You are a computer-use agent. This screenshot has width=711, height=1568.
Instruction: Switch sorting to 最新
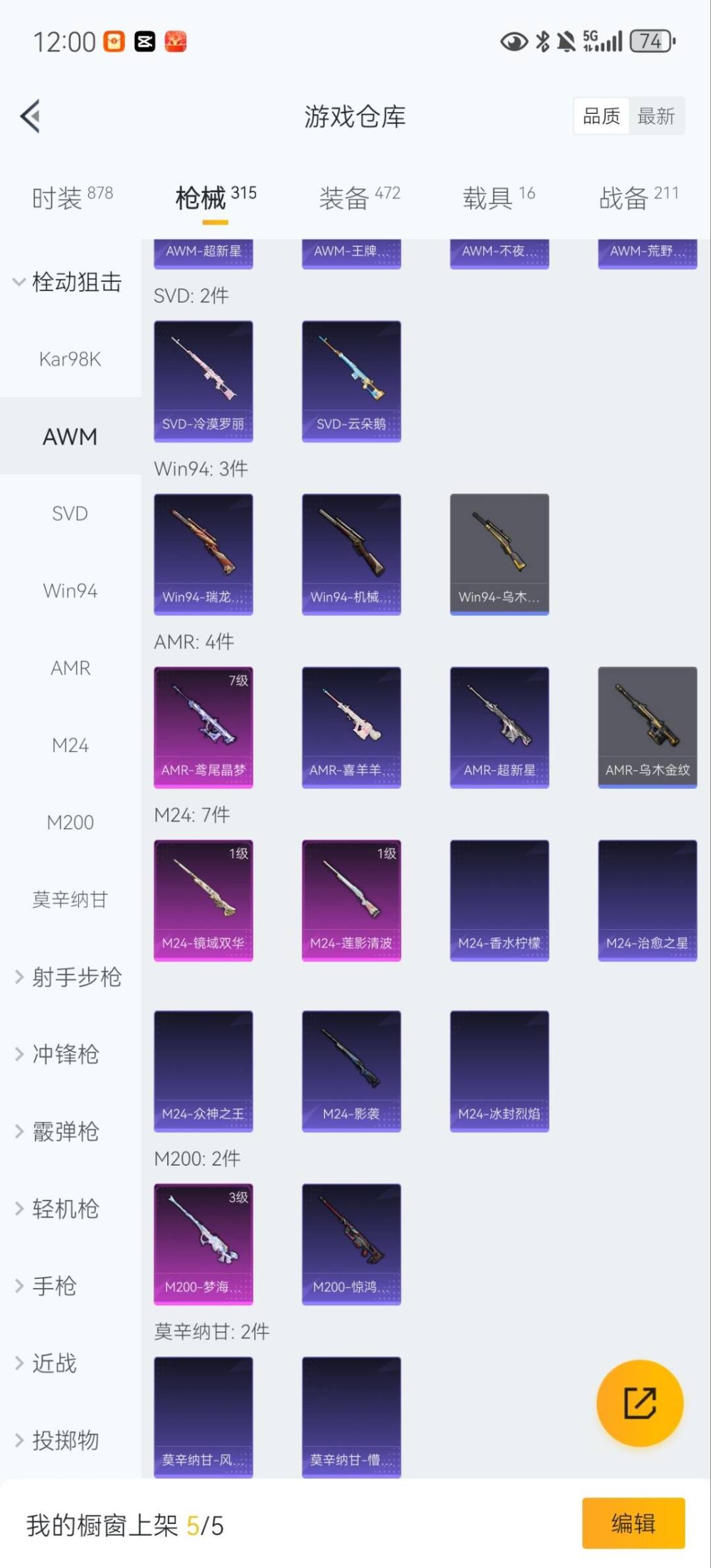pyautogui.click(x=656, y=116)
